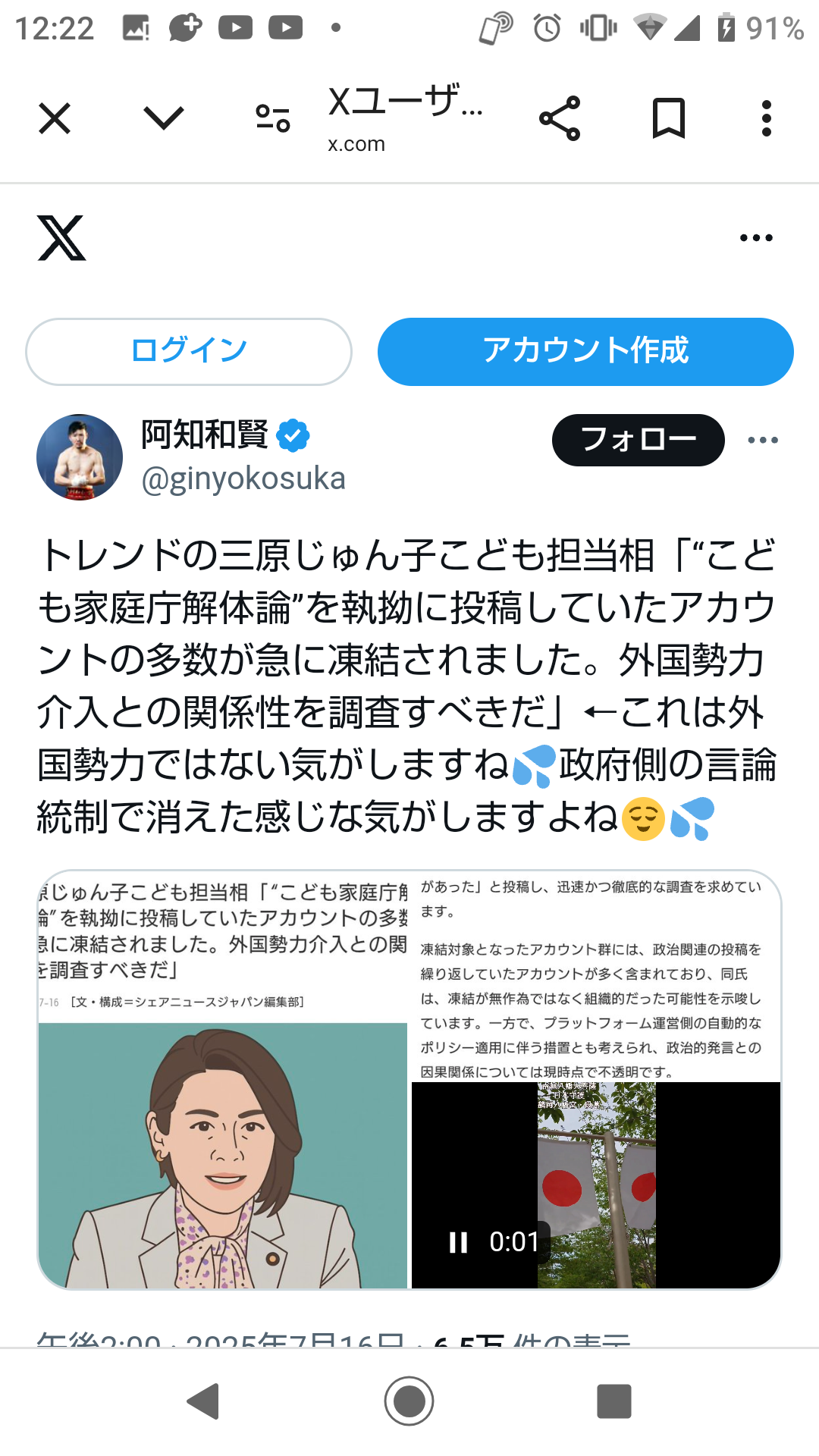Open the @ginyokosuka handle link

pos(243,479)
